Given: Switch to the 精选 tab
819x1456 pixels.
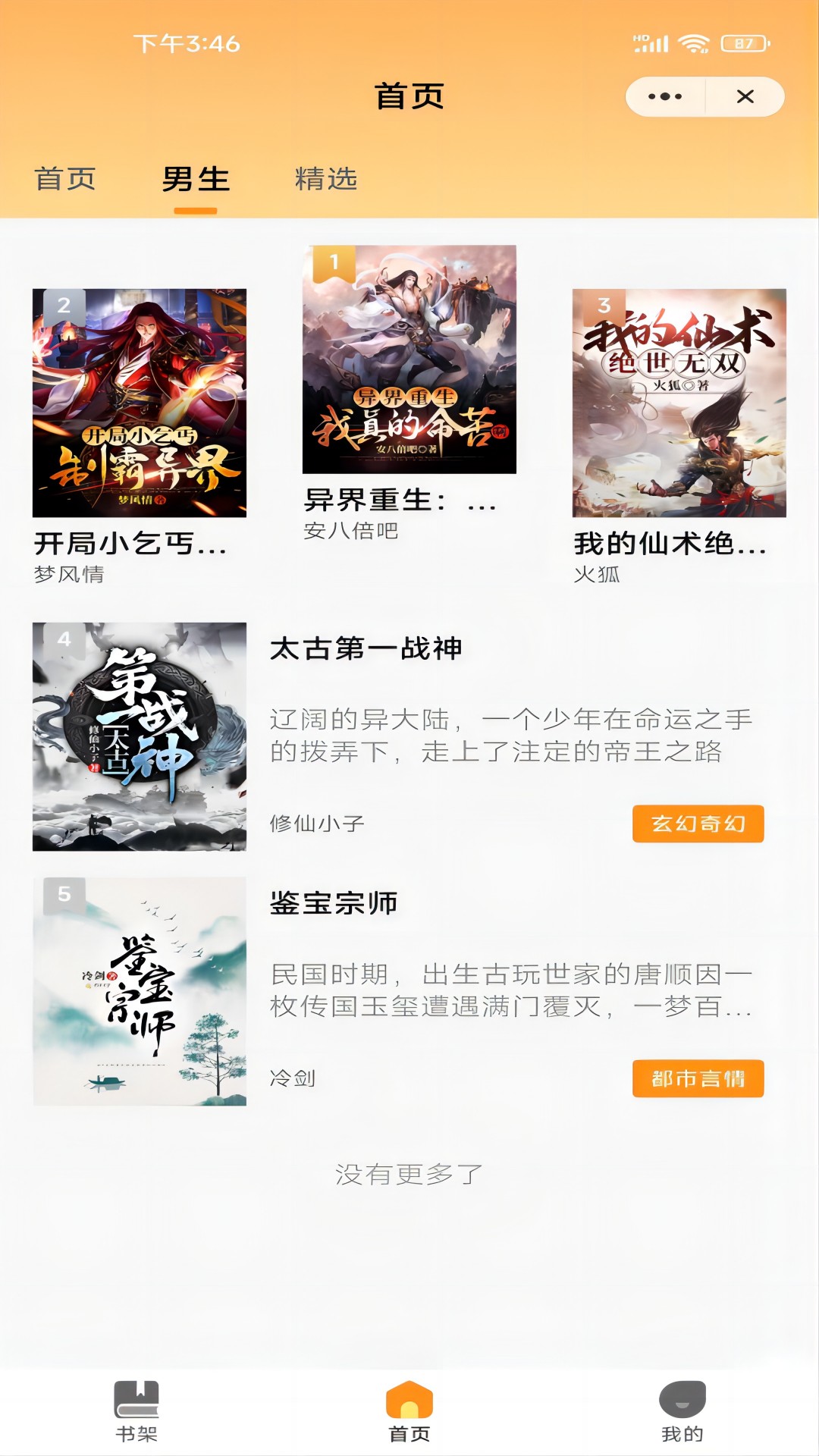Looking at the screenshot, I should (326, 180).
